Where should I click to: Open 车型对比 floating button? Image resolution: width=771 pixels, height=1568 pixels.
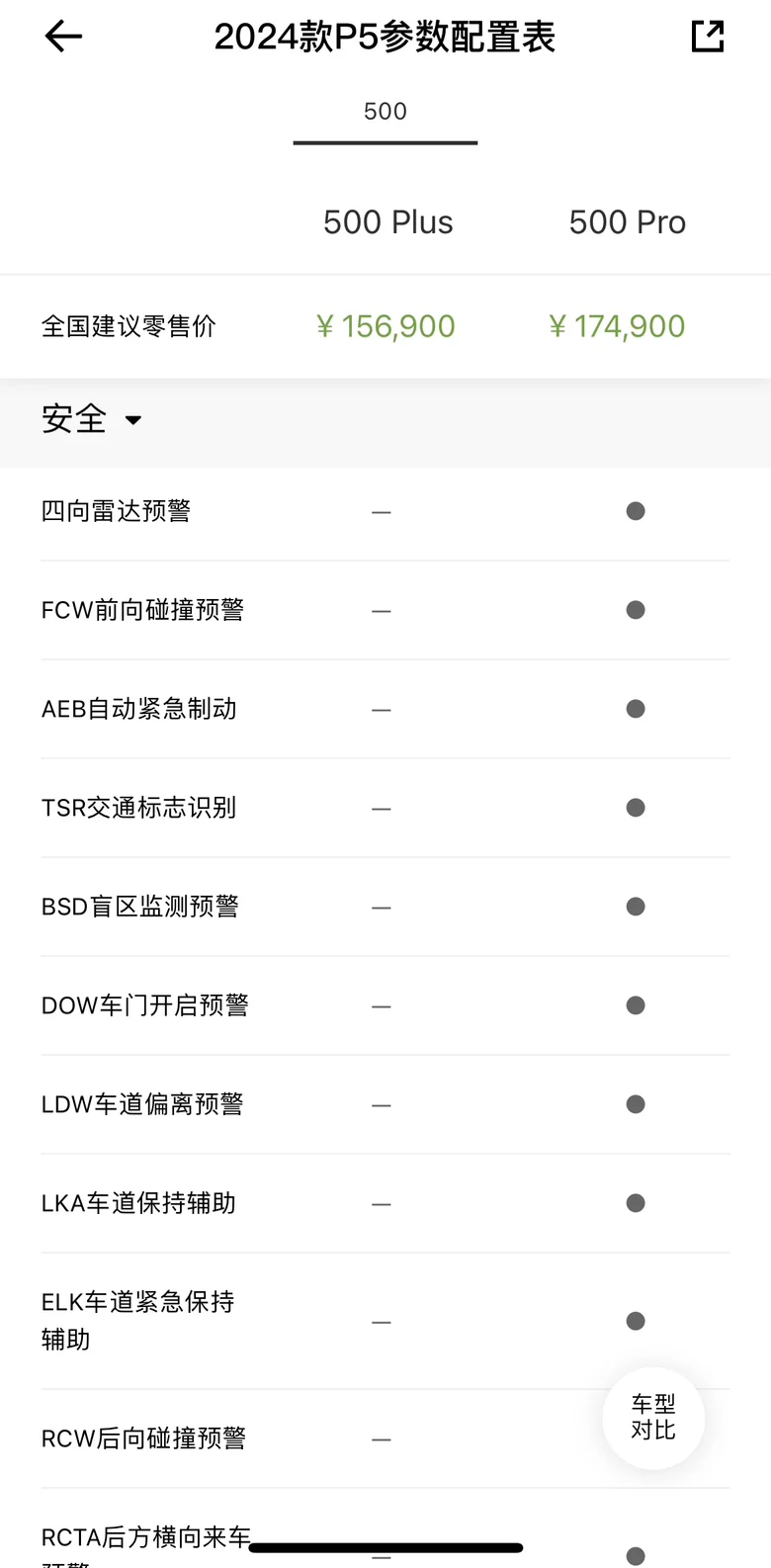(653, 1418)
